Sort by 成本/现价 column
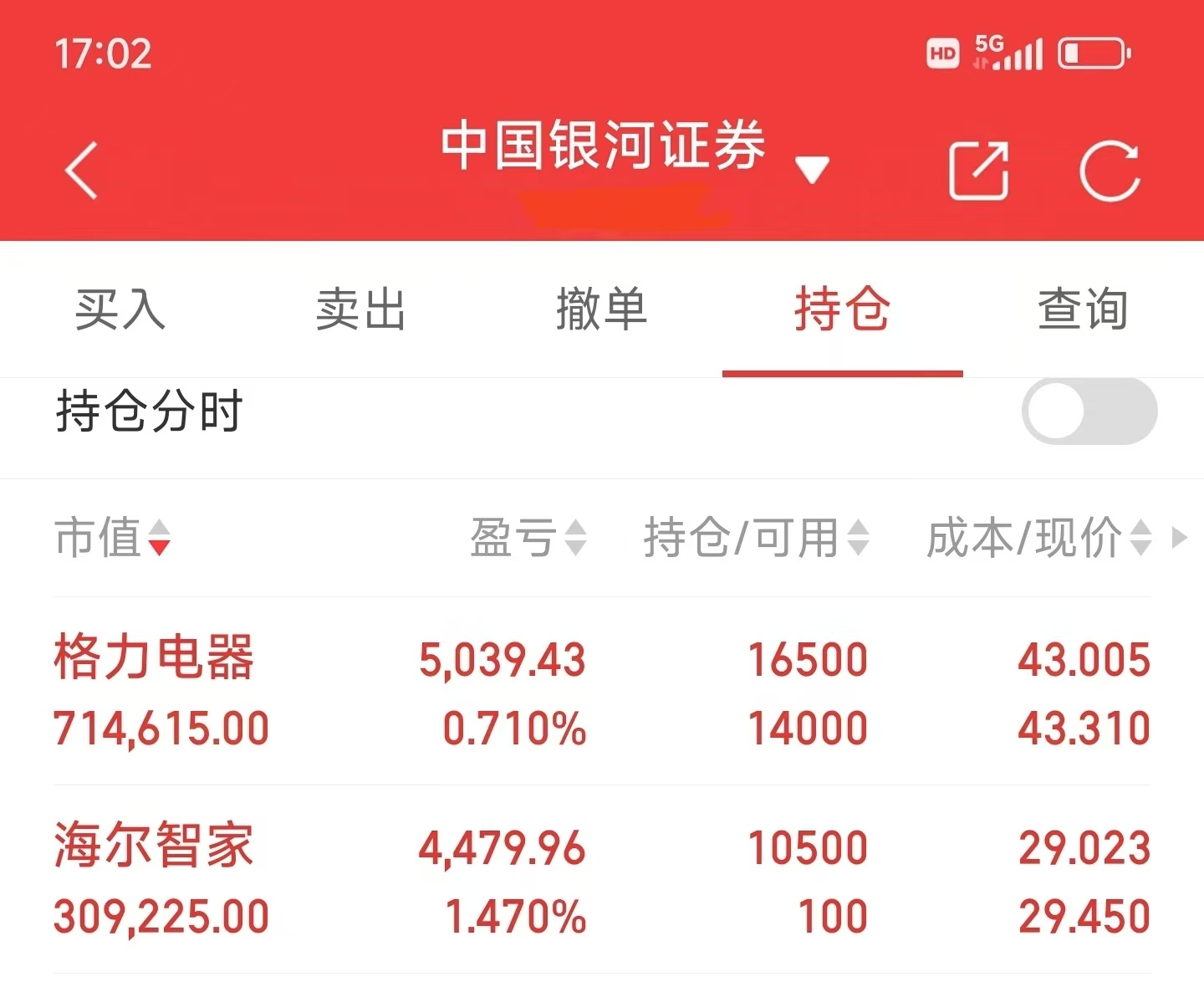 pyautogui.click(x=1038, y=537)
